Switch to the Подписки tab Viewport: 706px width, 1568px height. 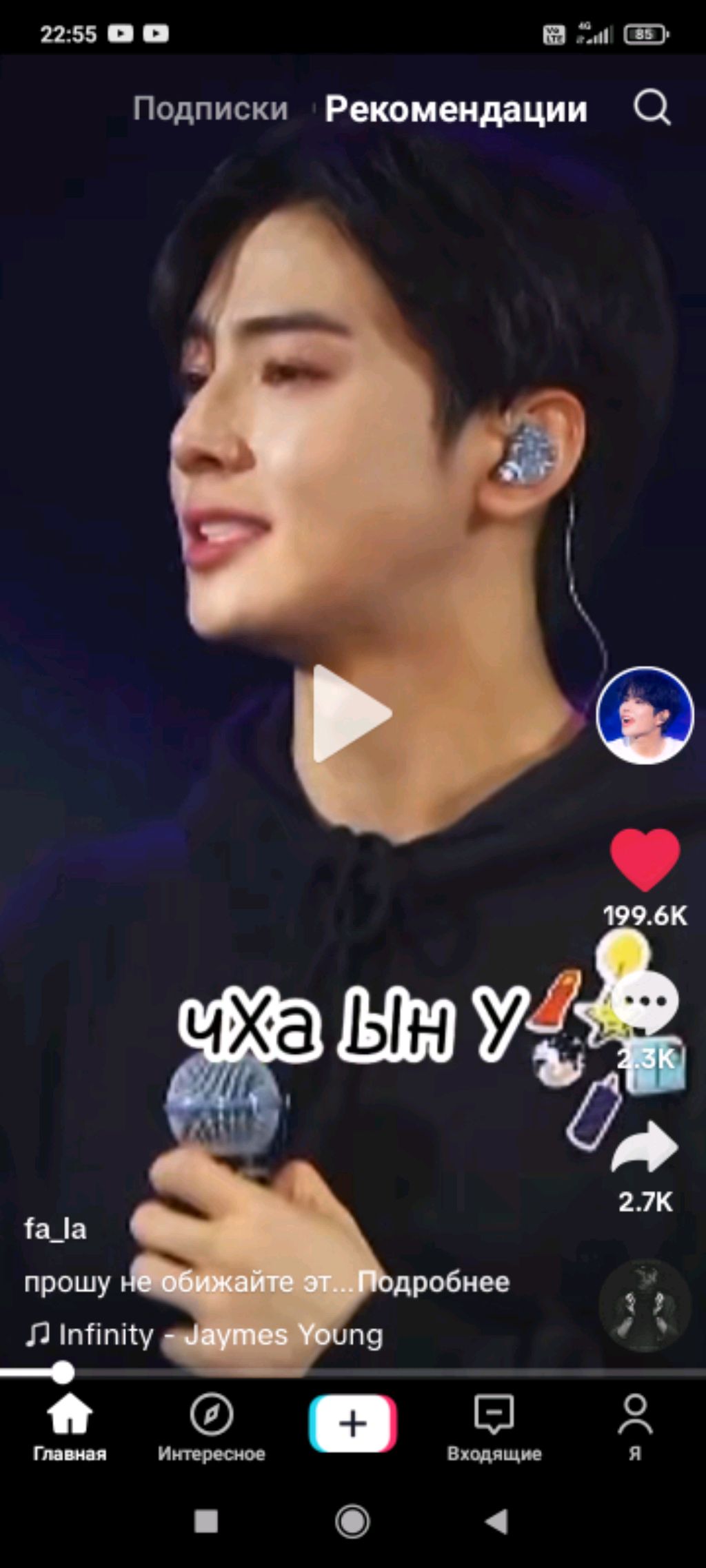[x=210, y=109]
